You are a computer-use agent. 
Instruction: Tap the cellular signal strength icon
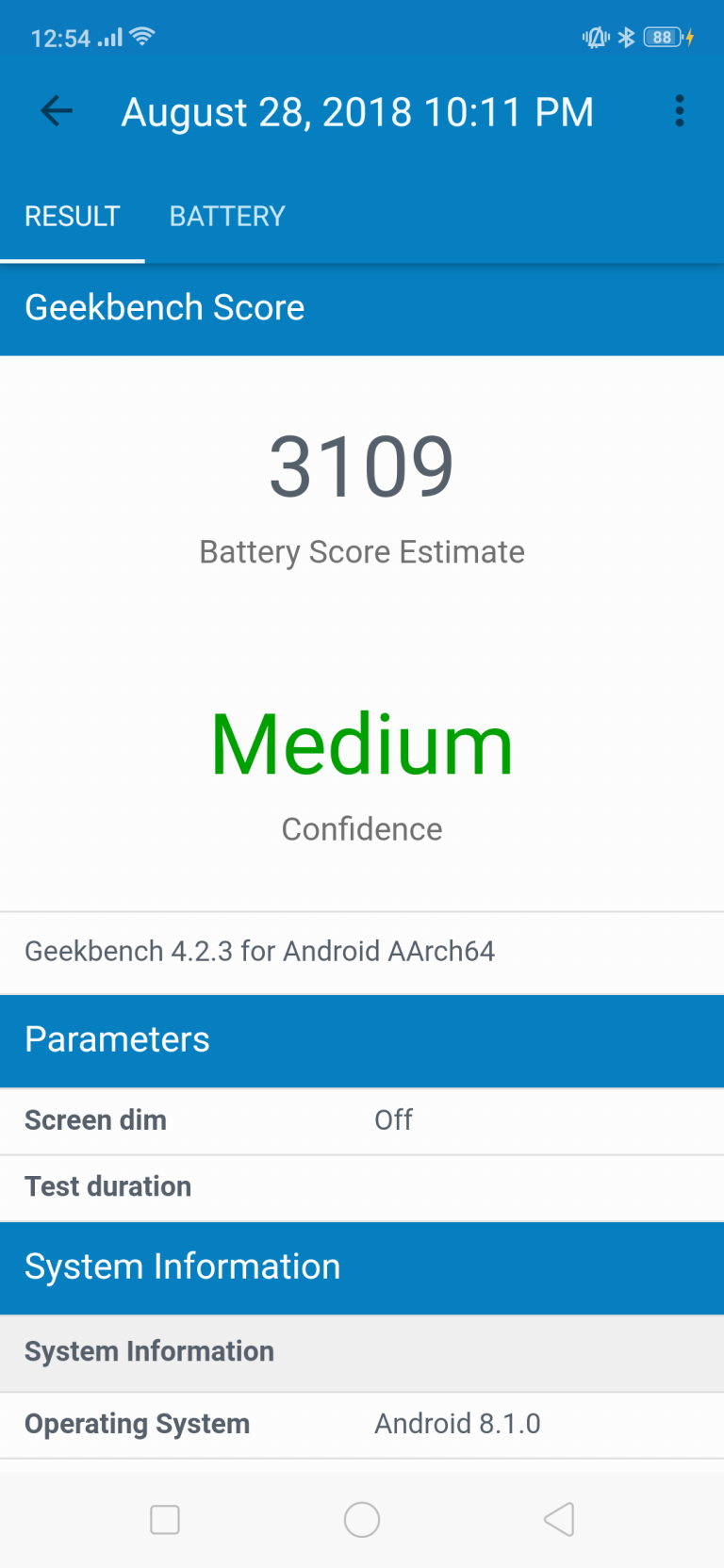tap(109, 38)
